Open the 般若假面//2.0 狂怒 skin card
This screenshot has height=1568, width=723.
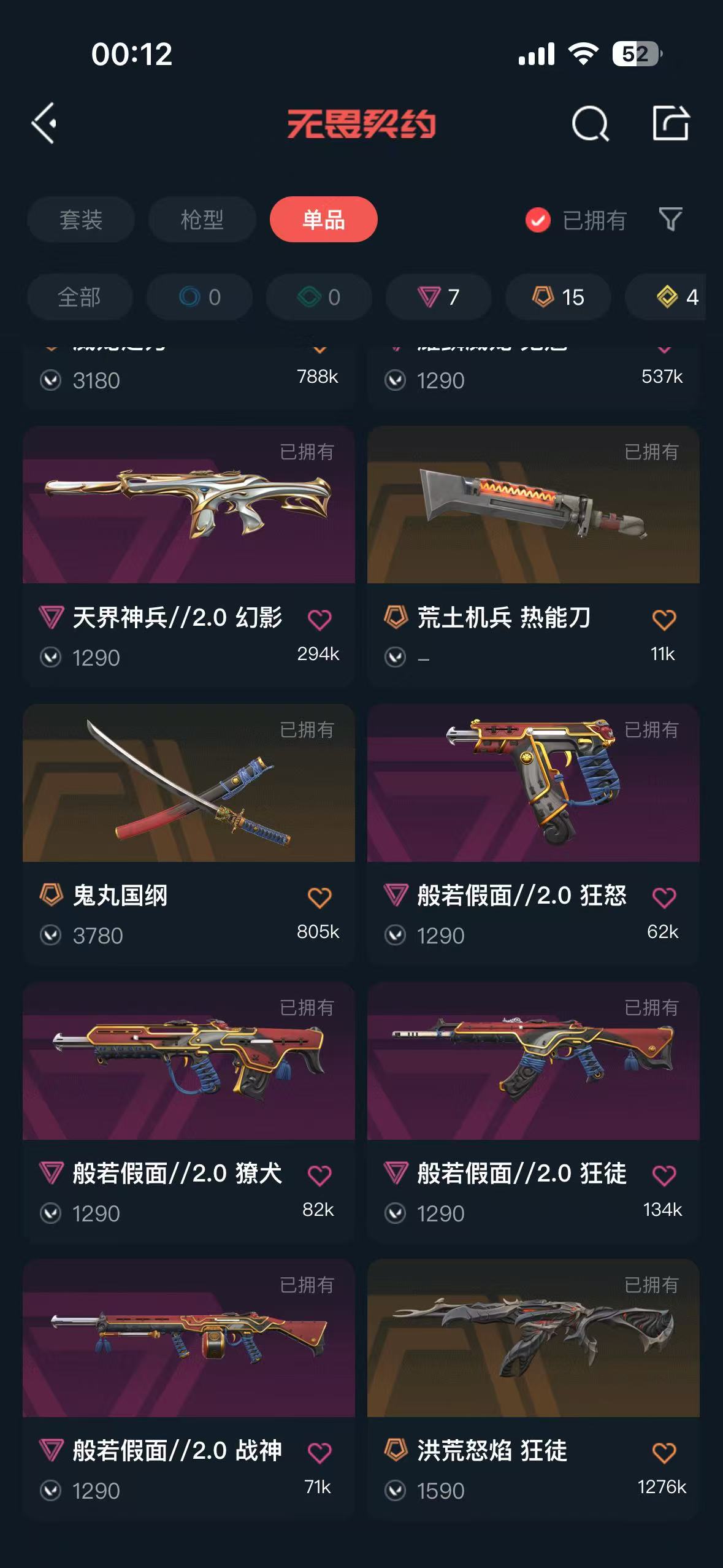(x=533, y=835)
